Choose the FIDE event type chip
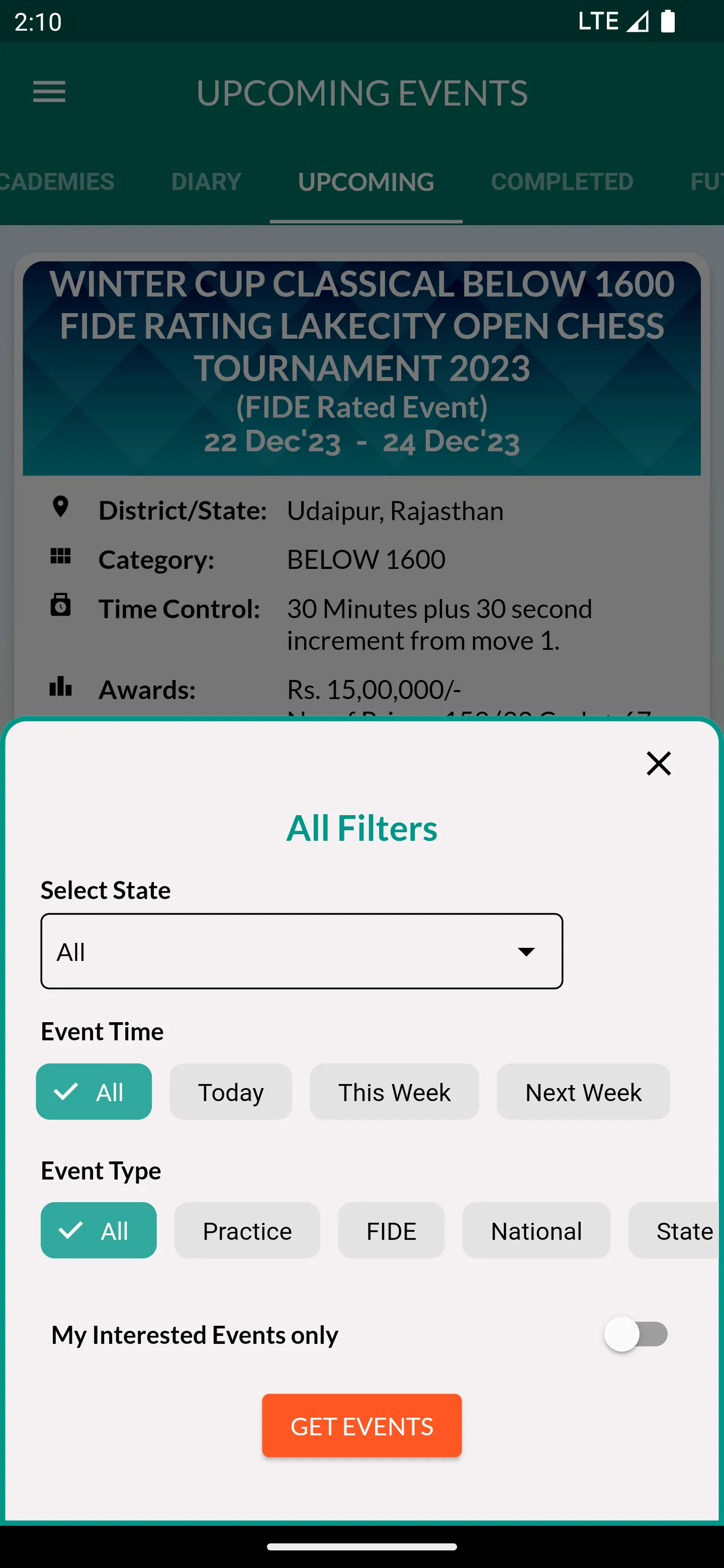The image size is (724, 1568). pyautogui.click(x=391, y=1230)
